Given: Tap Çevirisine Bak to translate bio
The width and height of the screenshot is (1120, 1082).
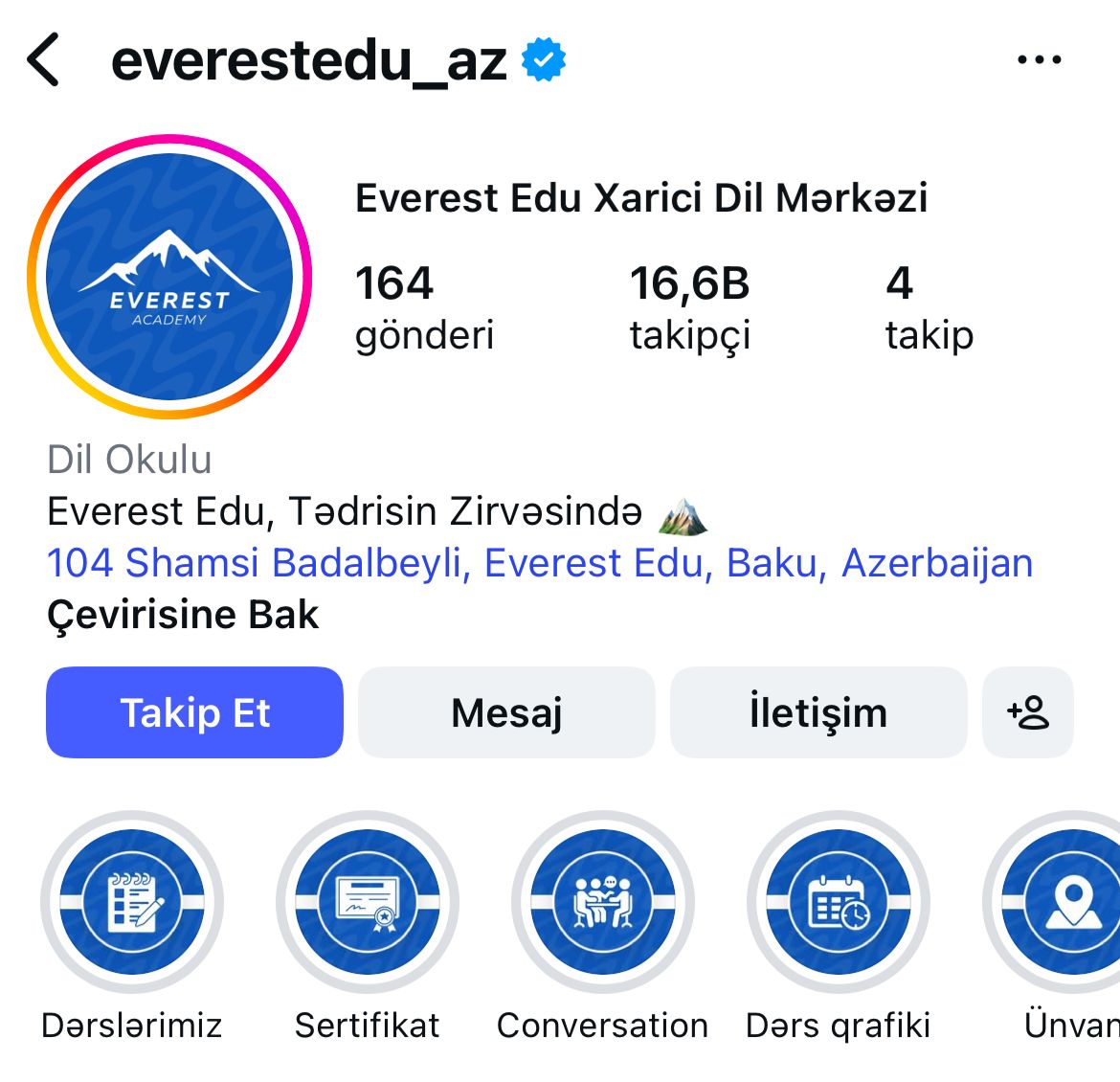Looking at the screenshot, I should click(x=183, y=615).
